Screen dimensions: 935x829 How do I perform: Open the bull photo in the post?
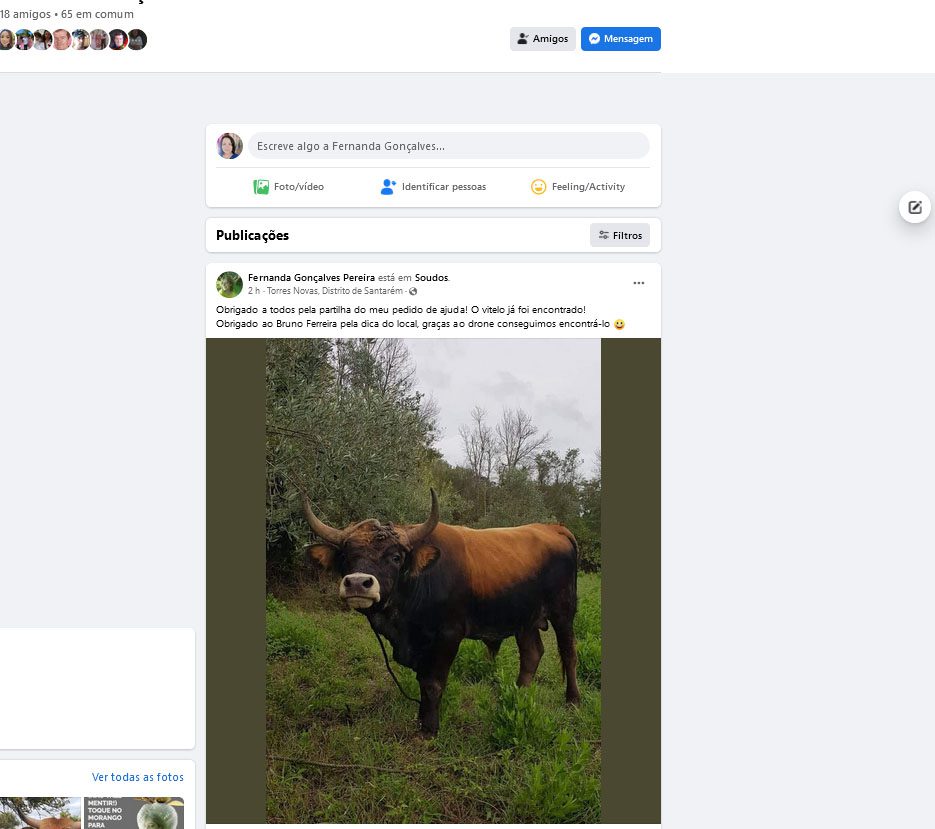[433, 580]
